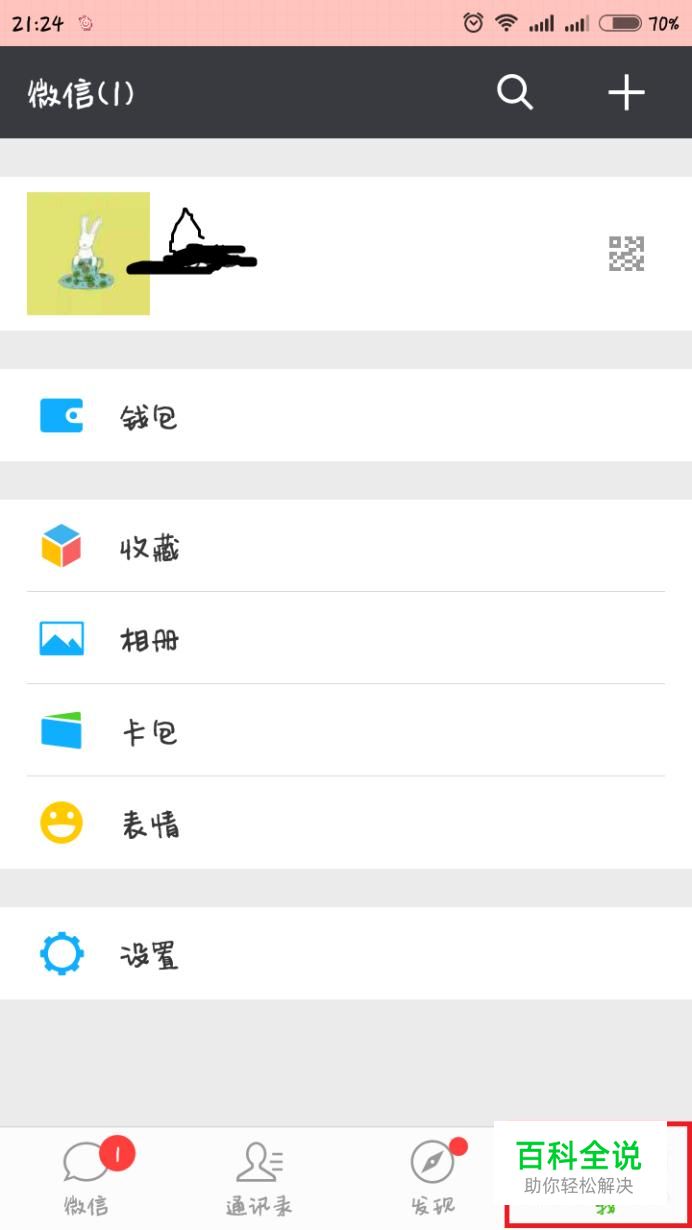Open the 卡包 card pack row
Image resolution: width=692 pixels, height=1230 pixels.
click(x=345, y=732)
